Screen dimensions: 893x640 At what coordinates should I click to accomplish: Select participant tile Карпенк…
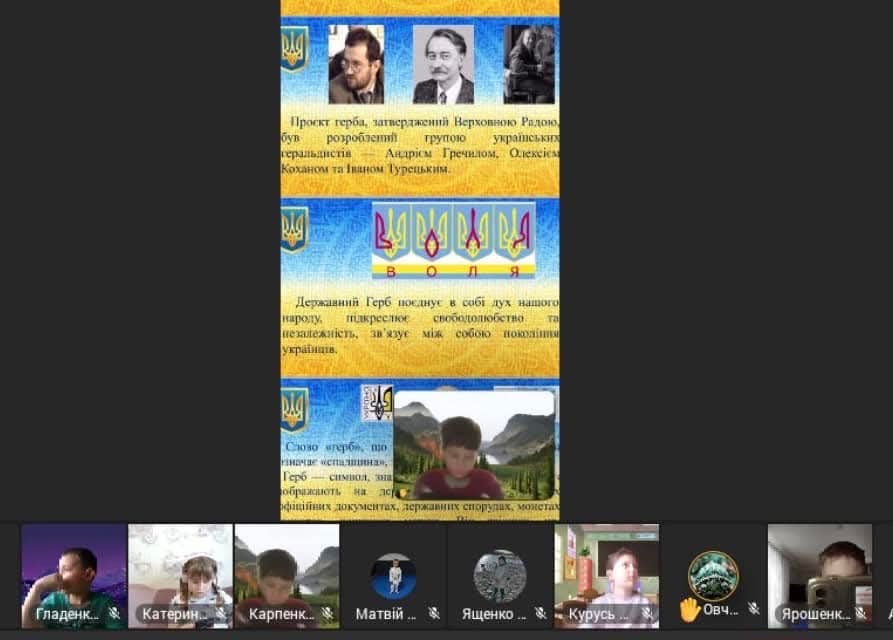pyautogui.click(x=286, y=576)
